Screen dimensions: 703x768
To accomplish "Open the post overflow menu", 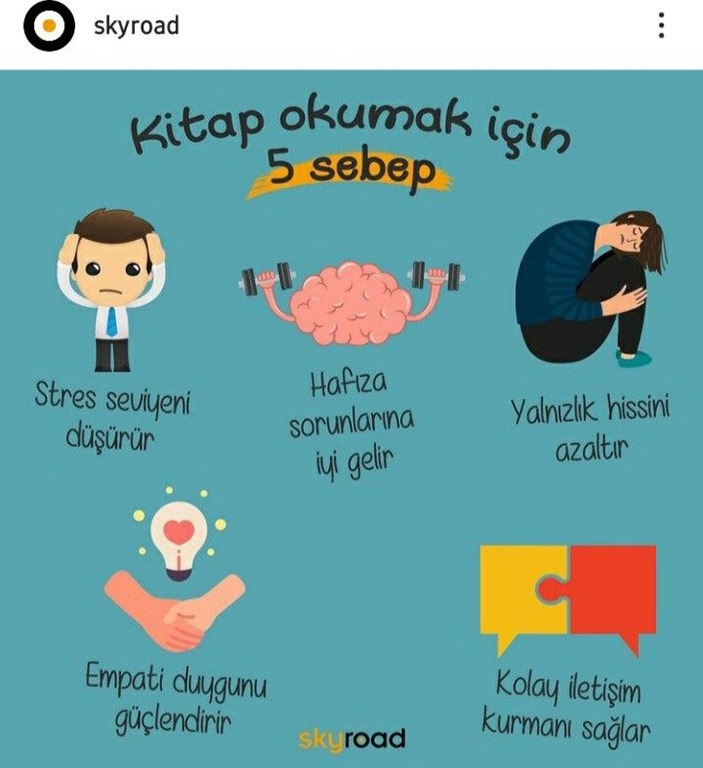I will 661,27.
